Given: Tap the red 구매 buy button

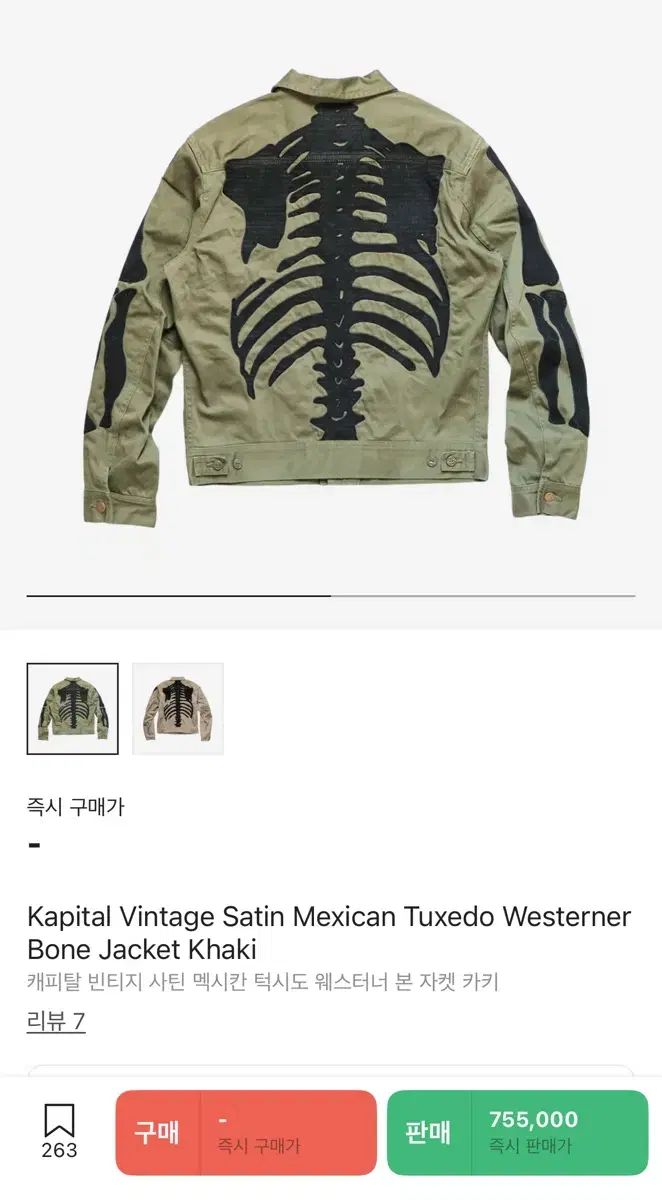Looking at the screenshot, I should [246, 1132].
